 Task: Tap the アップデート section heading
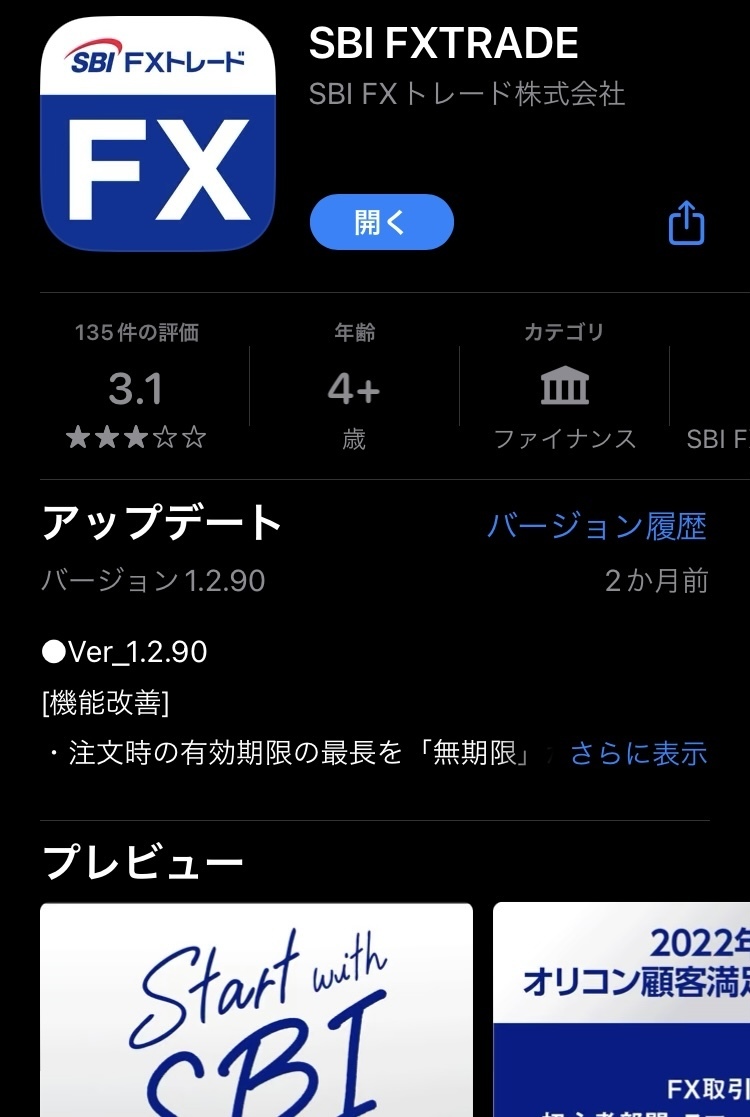click(x=162, y=522)
